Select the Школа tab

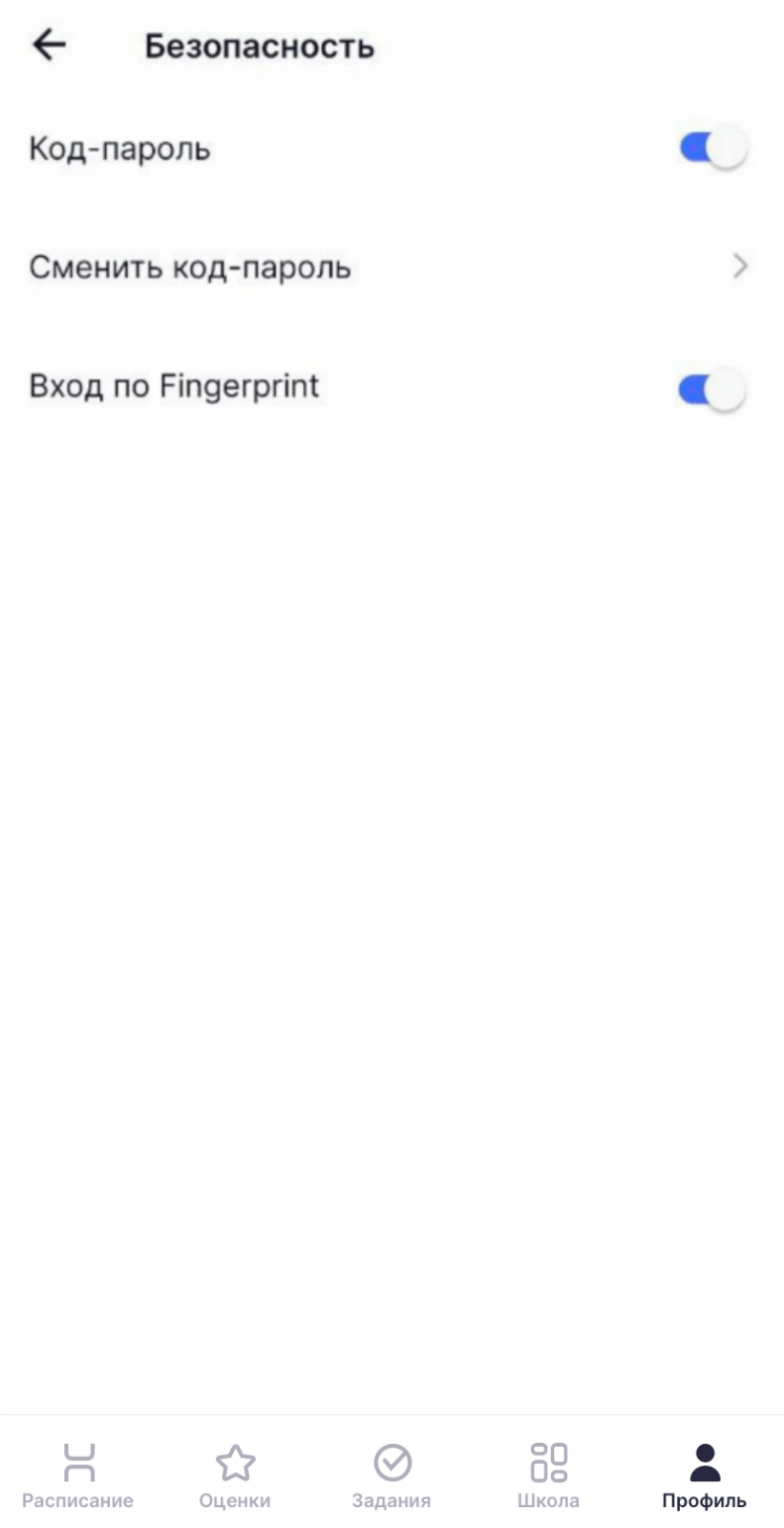[x=548, y=1475]
